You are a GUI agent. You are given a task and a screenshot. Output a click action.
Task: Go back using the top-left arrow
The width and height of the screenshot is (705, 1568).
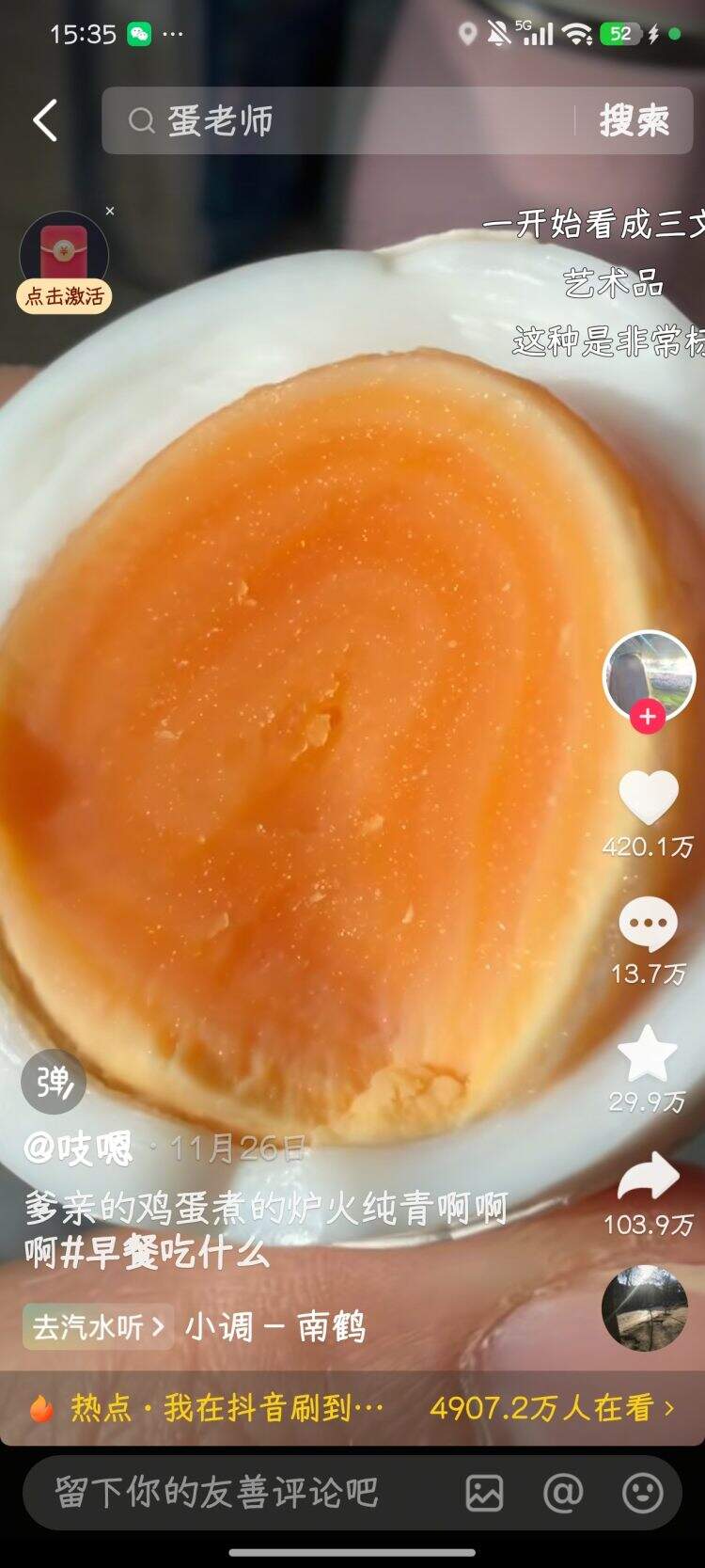point(45,120)
